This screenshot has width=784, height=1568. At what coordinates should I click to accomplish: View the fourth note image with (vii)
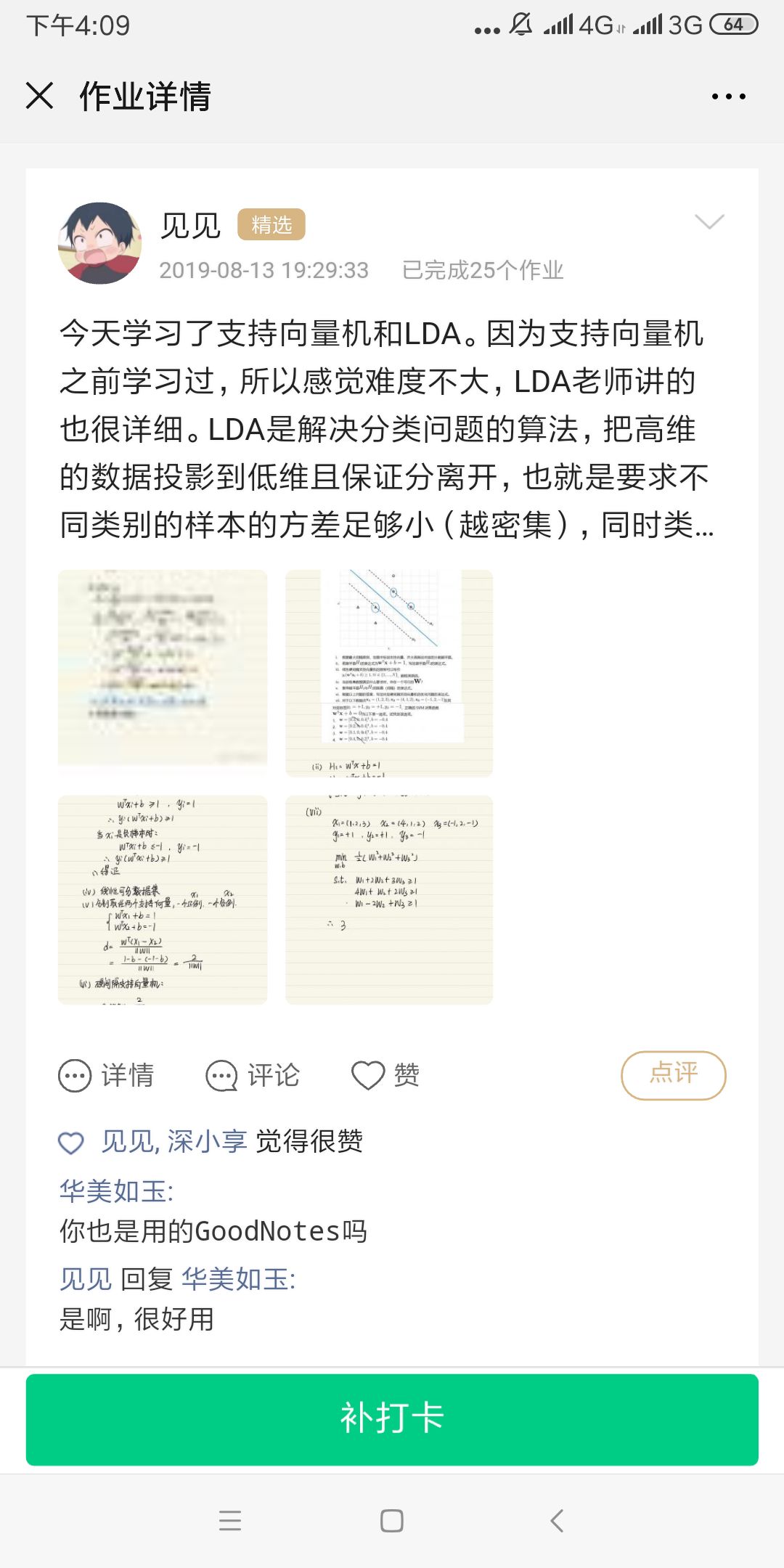coord(389,899)
